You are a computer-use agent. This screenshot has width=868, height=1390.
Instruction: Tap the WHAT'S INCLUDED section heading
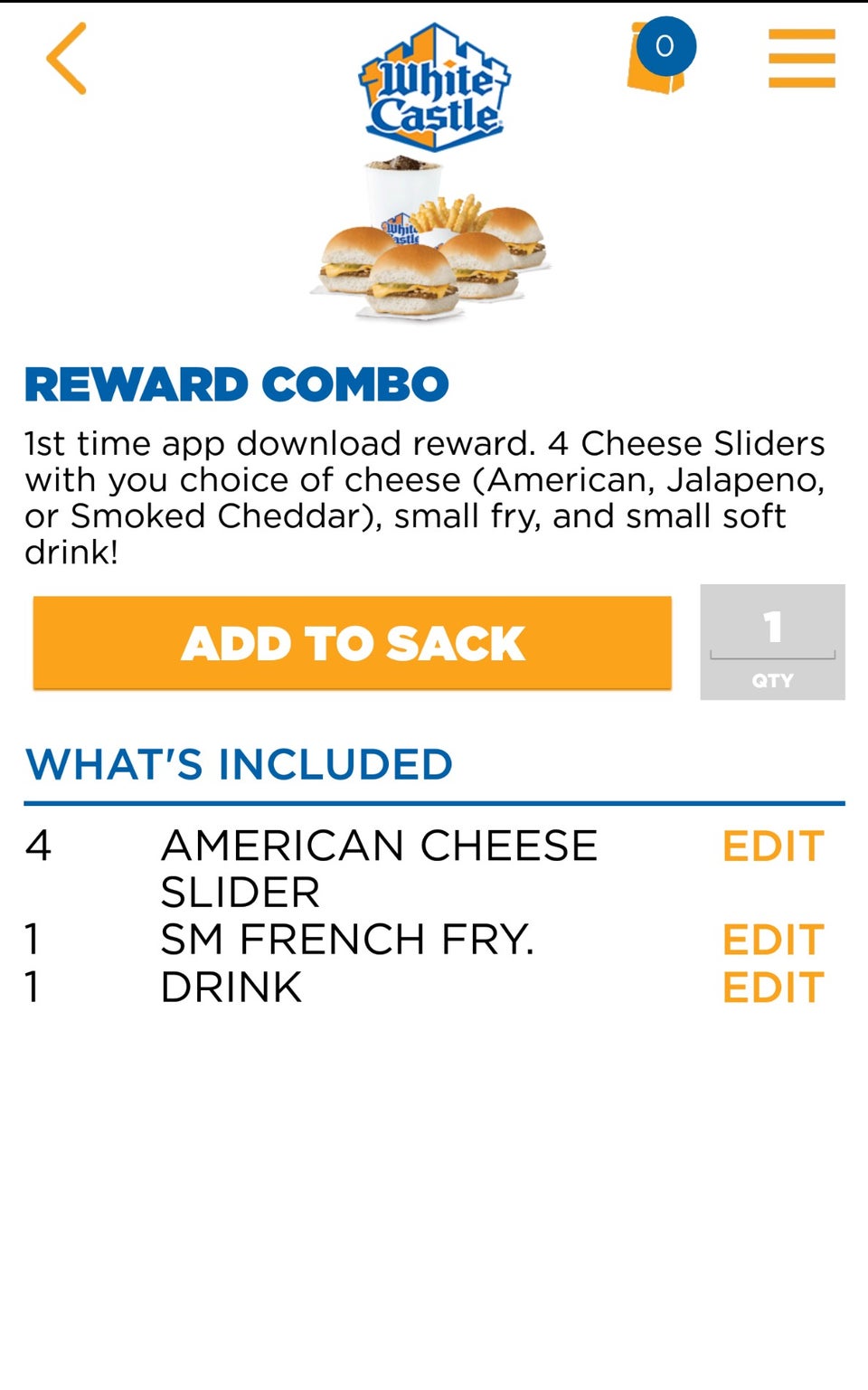pos(240,764)
